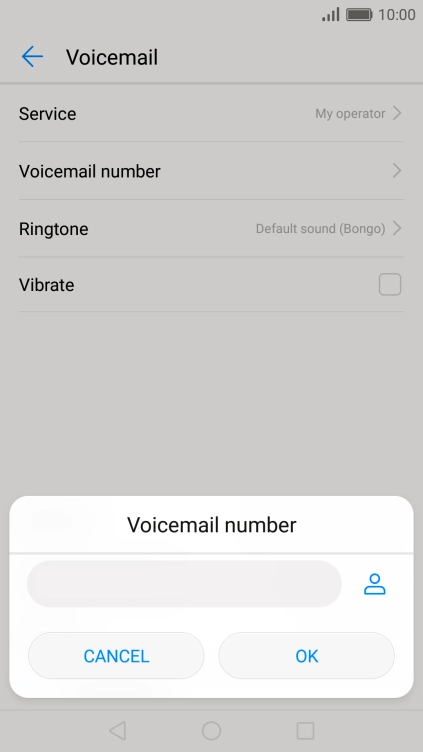Tap the voicemail number input field

184,584
